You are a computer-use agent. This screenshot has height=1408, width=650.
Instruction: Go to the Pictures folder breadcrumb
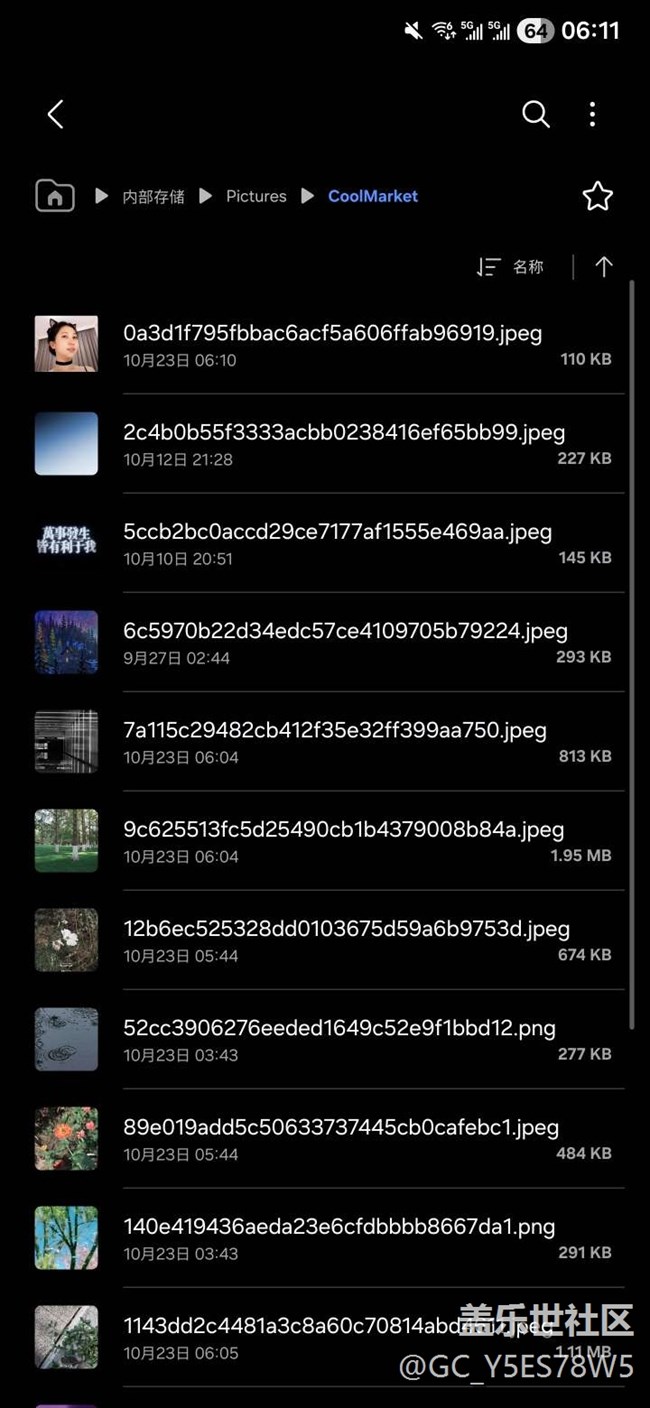[x=256, y=196]
